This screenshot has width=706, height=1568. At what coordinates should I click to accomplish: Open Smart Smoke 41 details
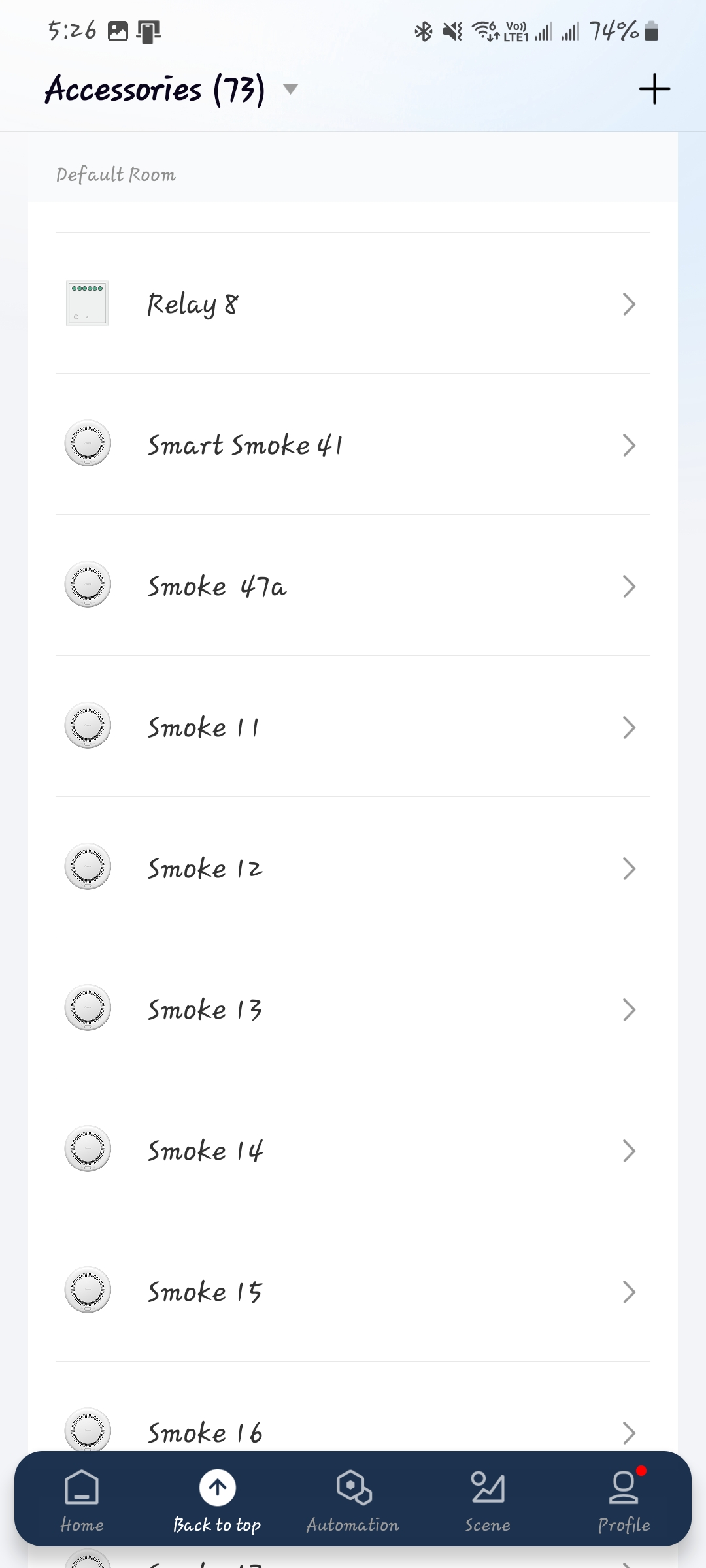[353, 444]
